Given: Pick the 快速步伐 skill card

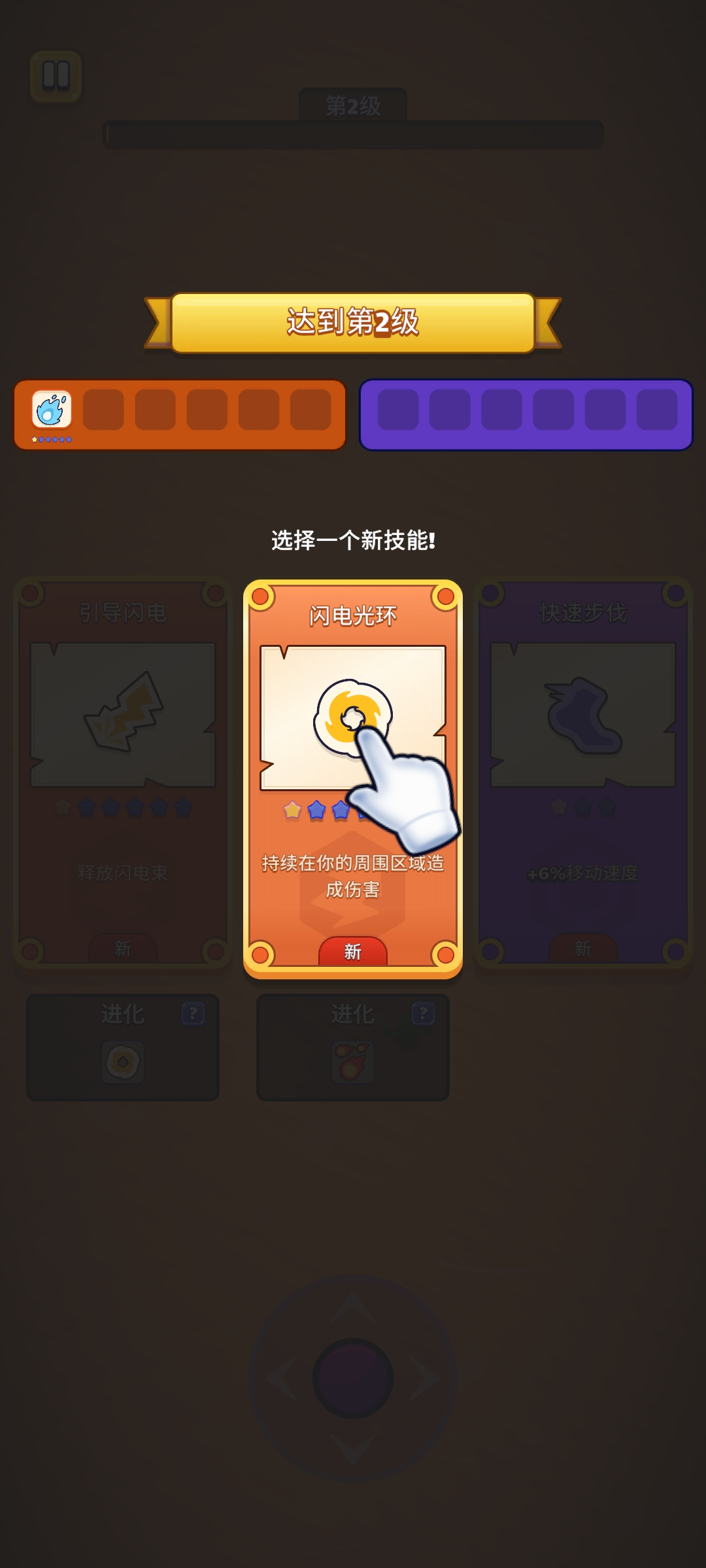Looking at the screenshot, I should [582, 771].
